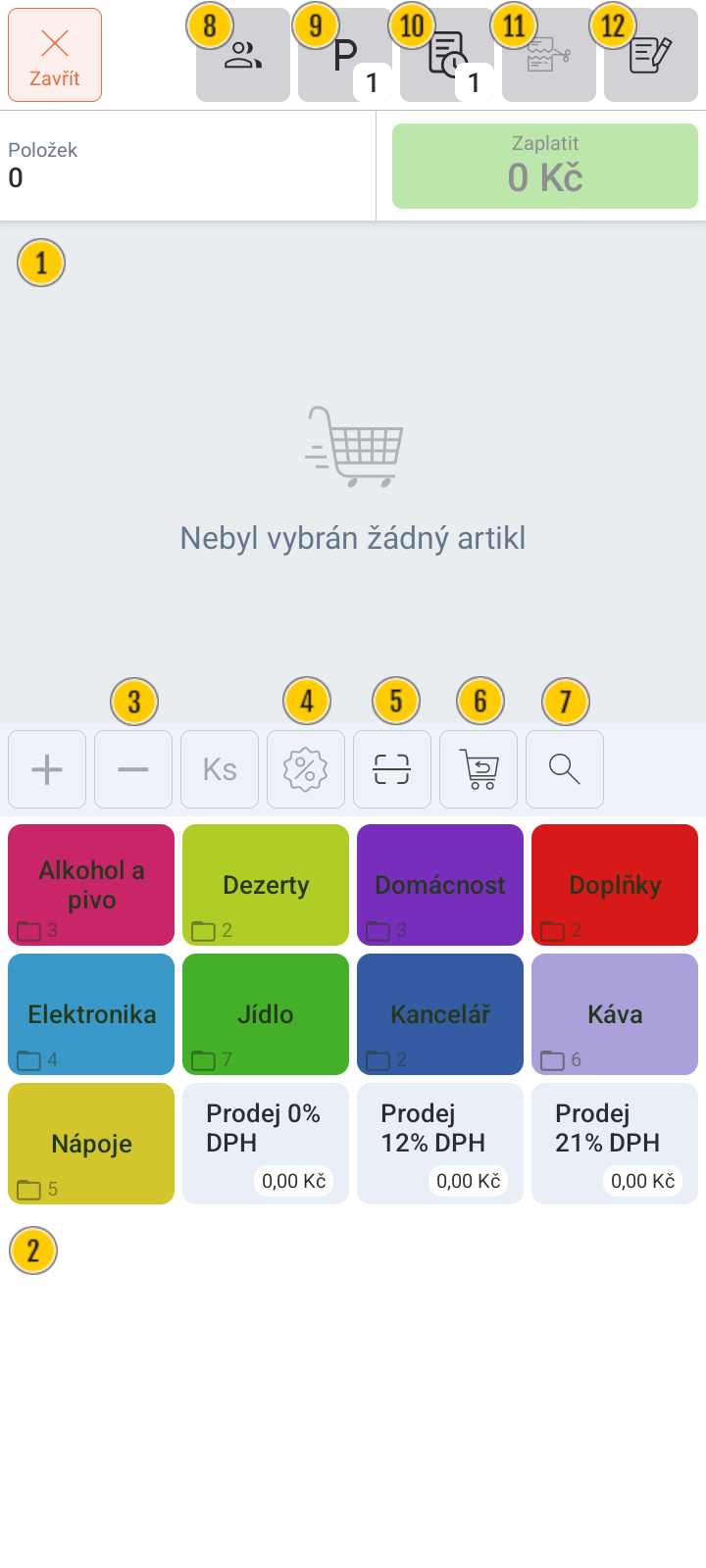Image resolution: width=706 pixels, height=1568 pixels.
Task: Open the receipt history icon
Action: coord(447,55)
